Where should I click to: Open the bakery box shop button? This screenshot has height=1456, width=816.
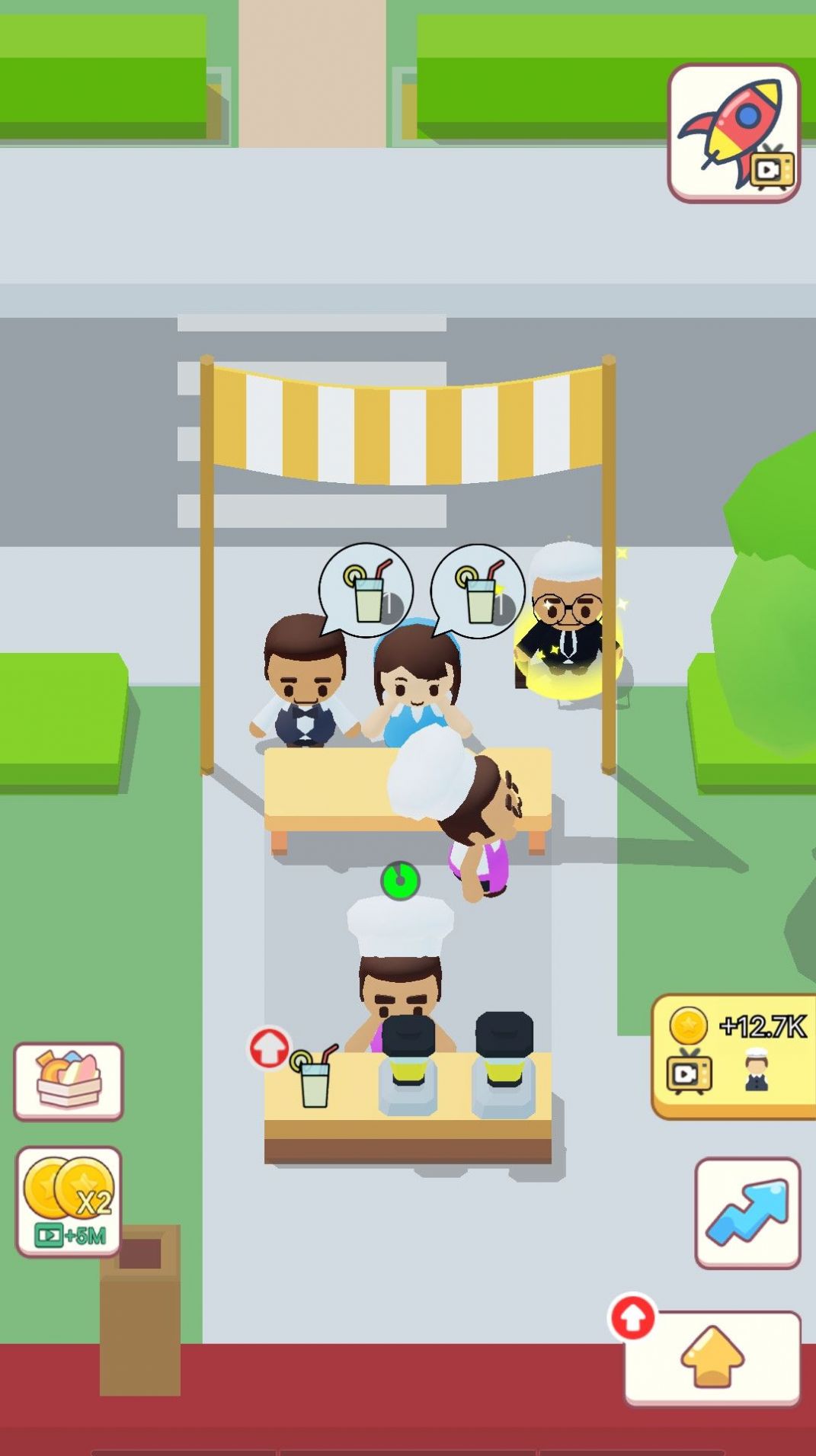[x=69, y=1081]
